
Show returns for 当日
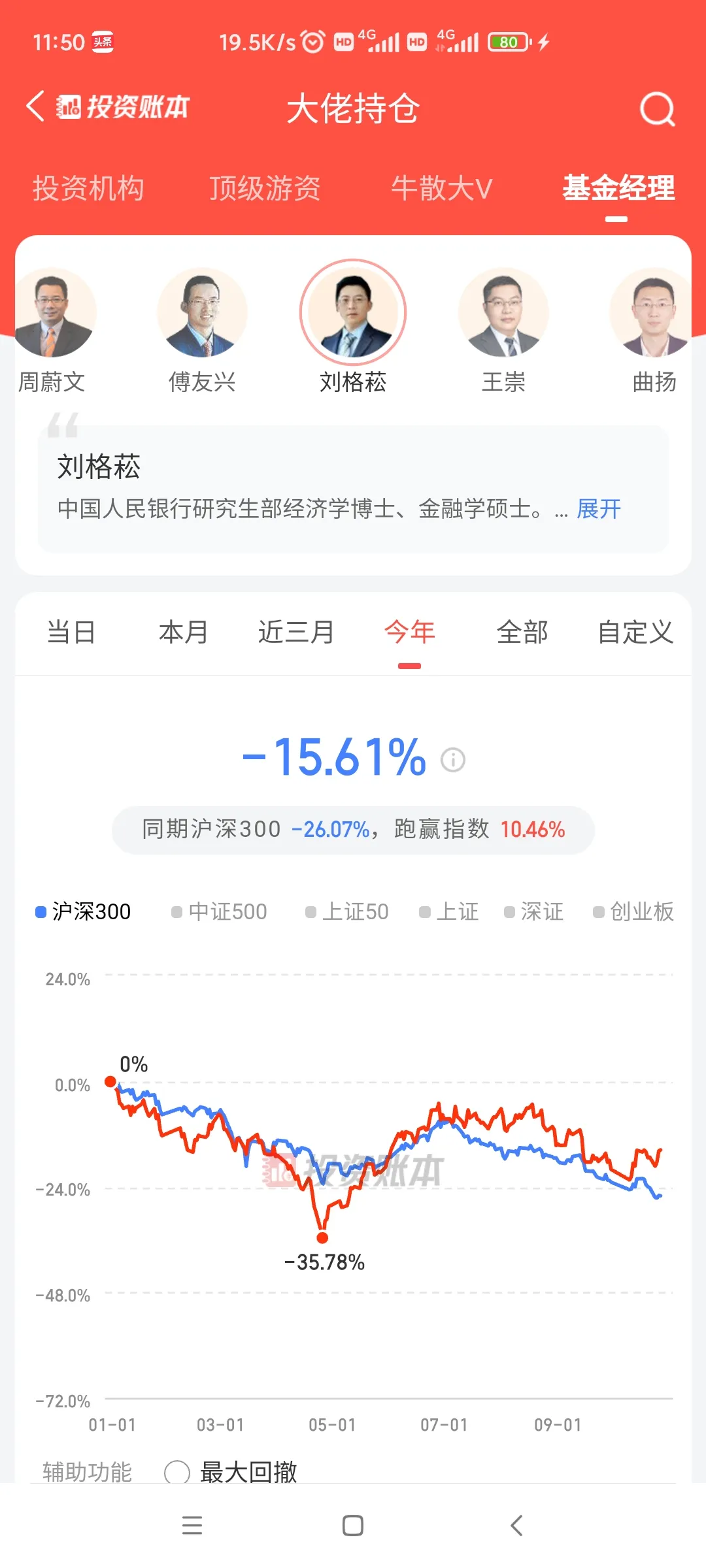click(71, 632)
